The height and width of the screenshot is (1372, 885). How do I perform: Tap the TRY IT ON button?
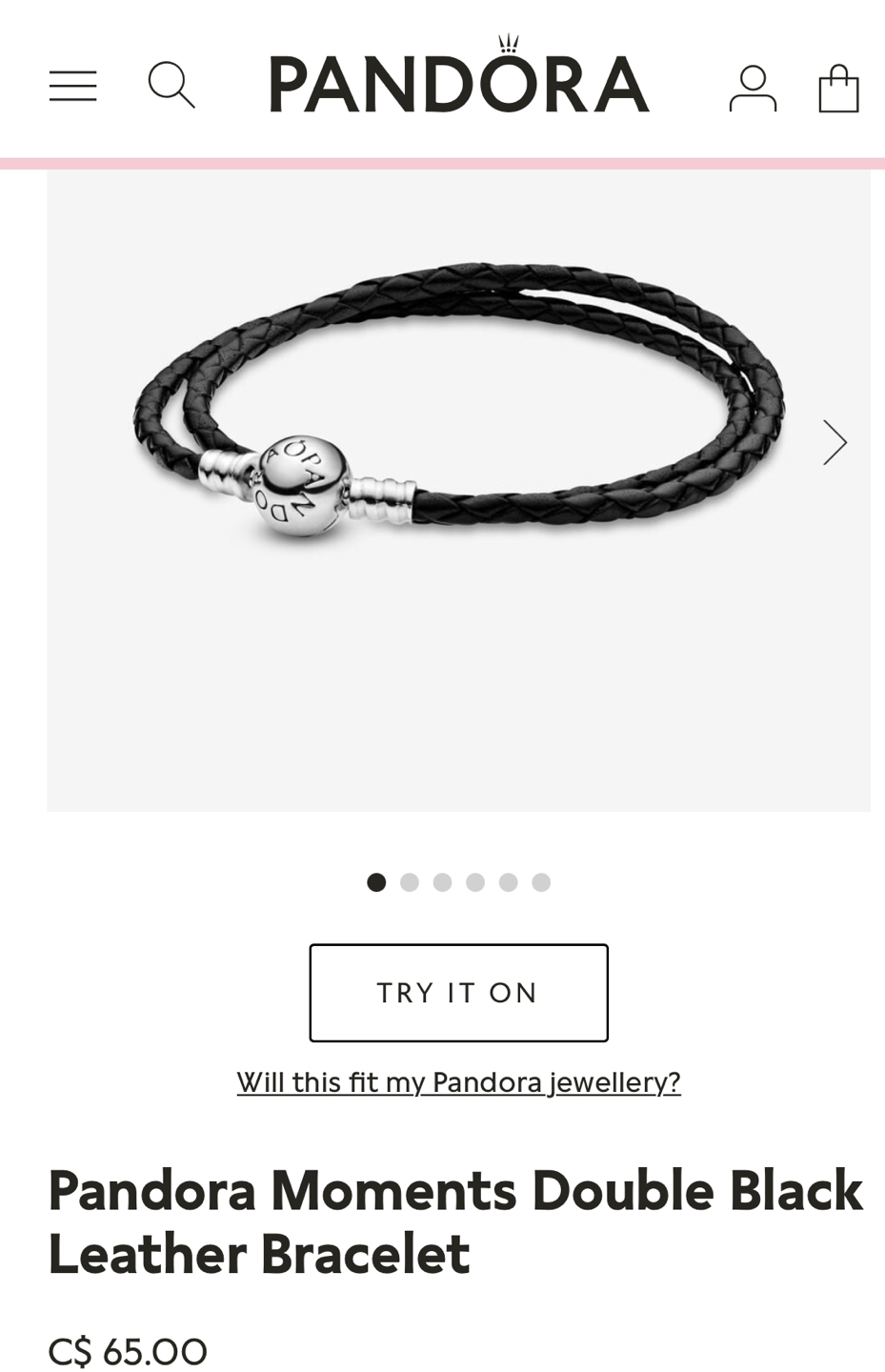click(458, 992)
